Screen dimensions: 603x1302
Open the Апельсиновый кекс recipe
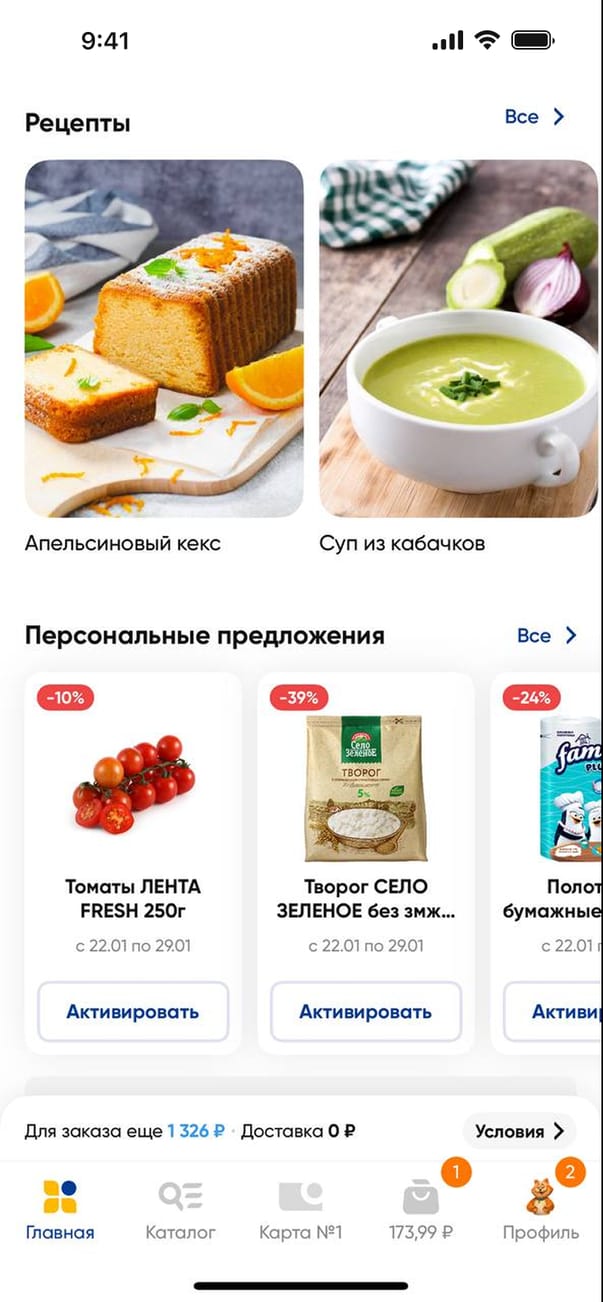coord(164,340)
